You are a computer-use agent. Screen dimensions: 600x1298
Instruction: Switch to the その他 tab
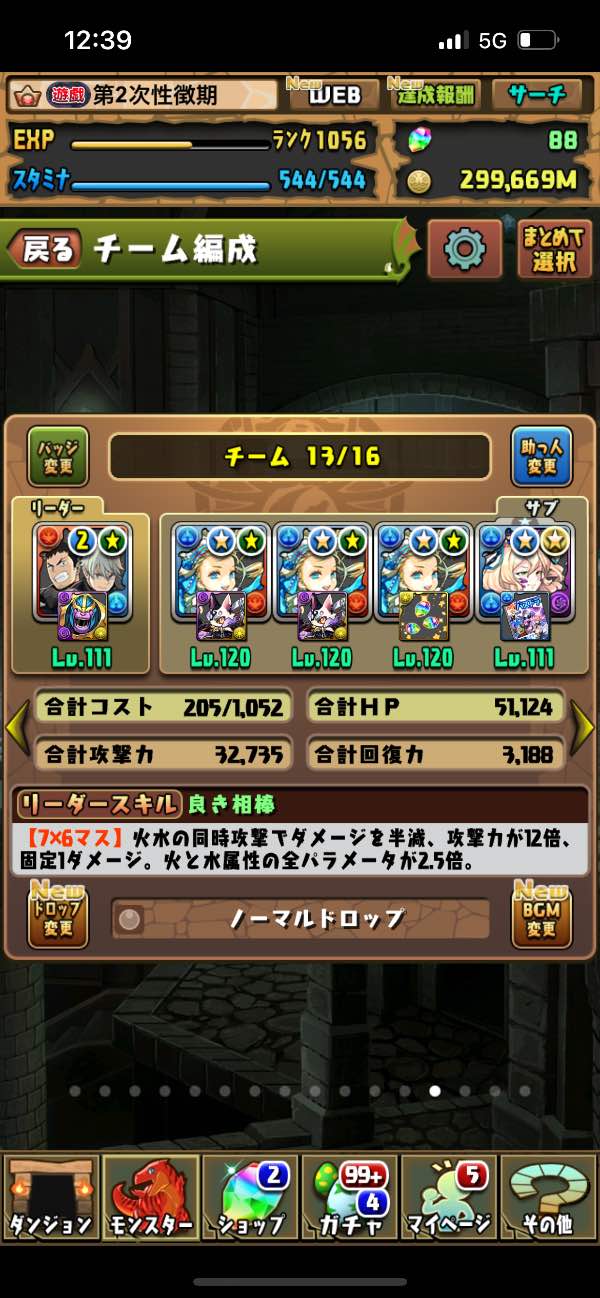pyautogui.click(x=548, y=1196)
